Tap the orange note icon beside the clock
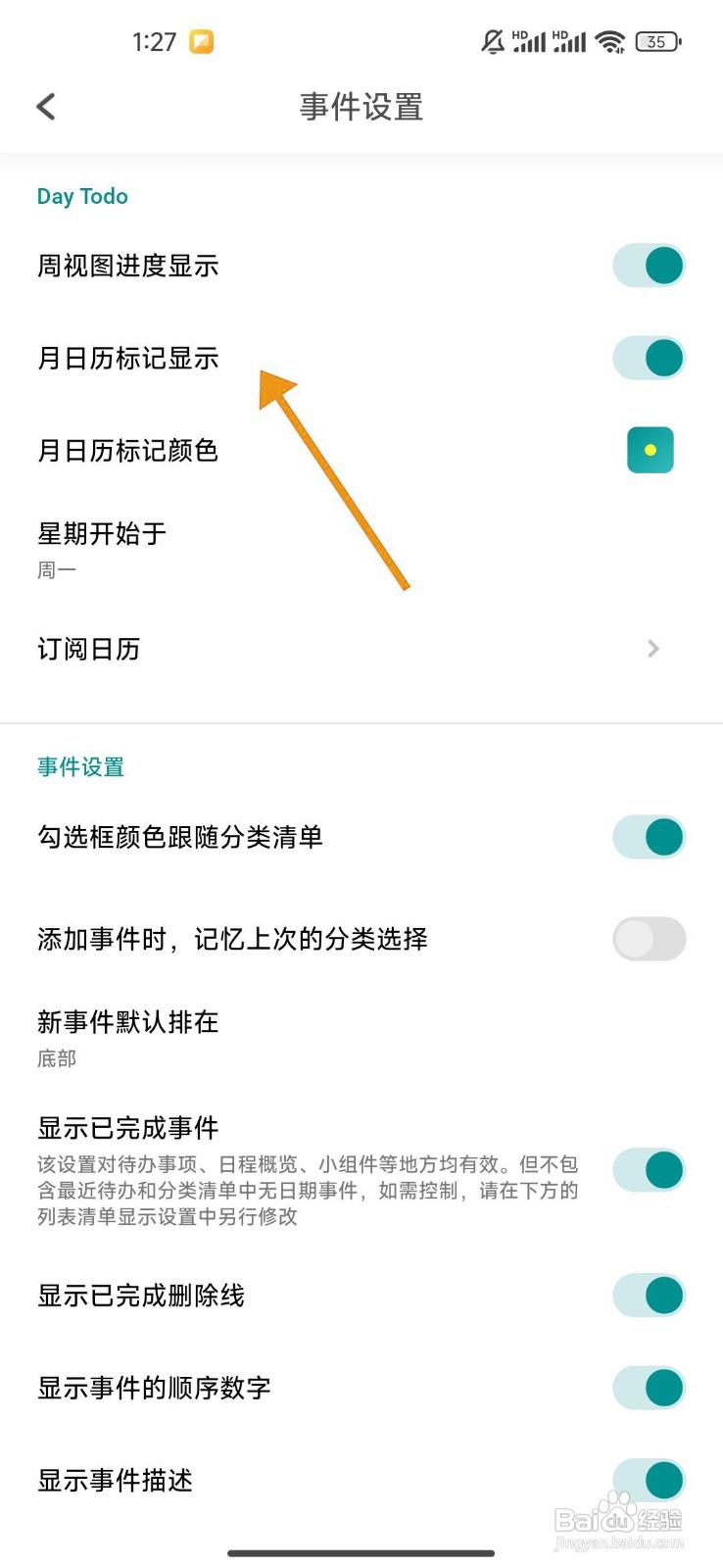The image size is (723, 1568). 201,41
